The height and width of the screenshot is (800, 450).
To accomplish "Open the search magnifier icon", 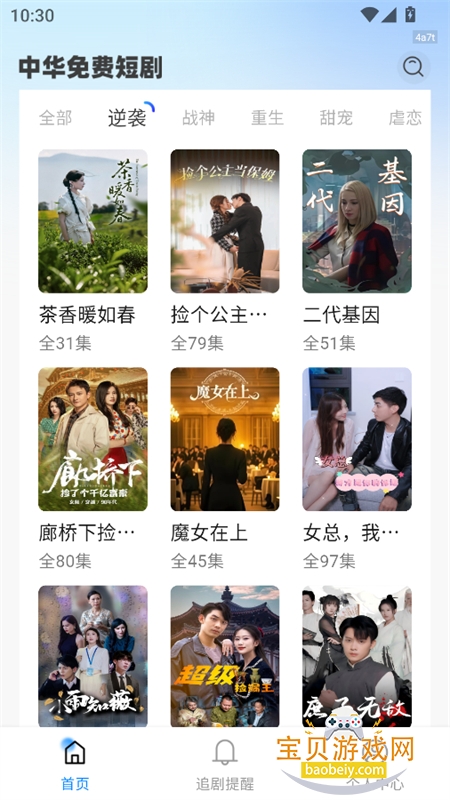I will pyautogui.click(x=413, y=67).
